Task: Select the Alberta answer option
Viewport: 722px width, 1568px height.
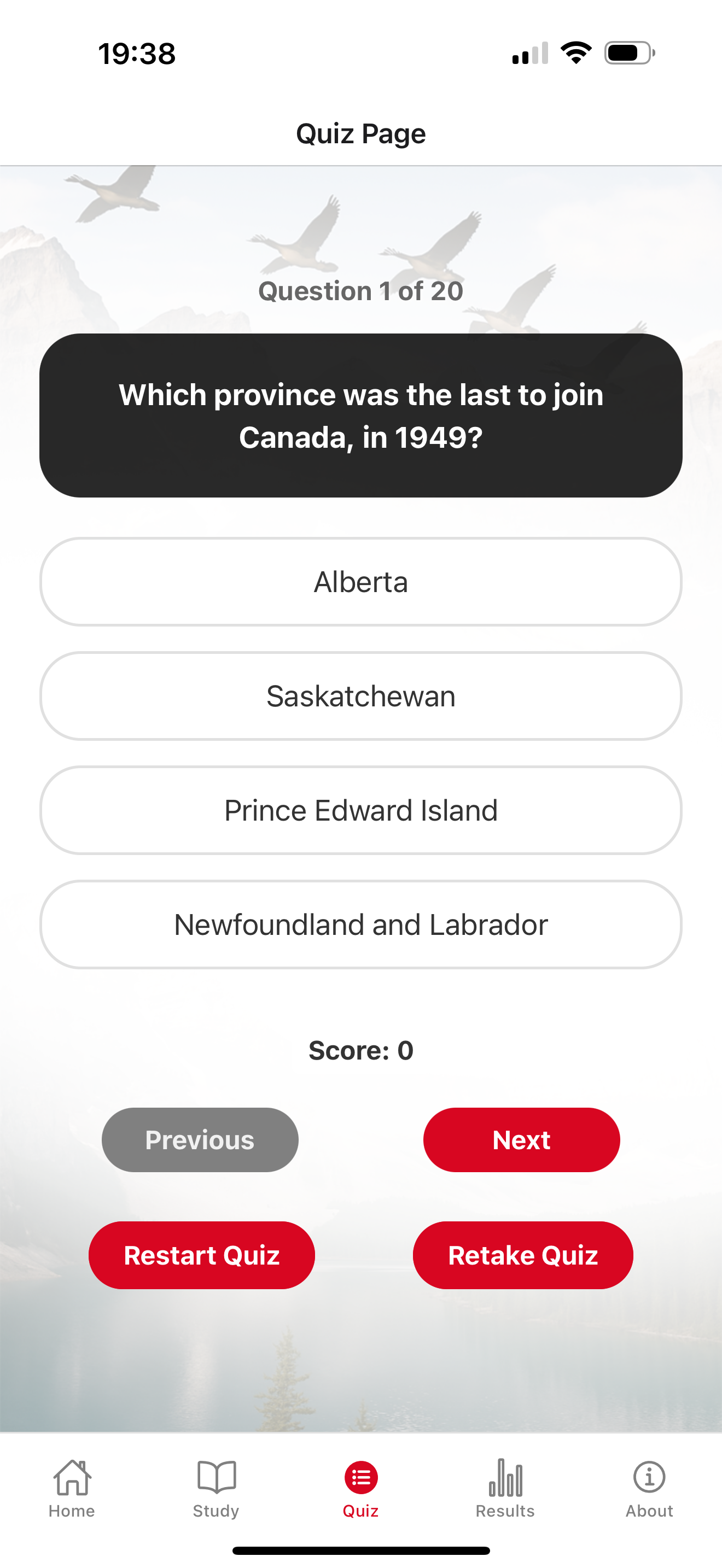Action: [360, 581]
